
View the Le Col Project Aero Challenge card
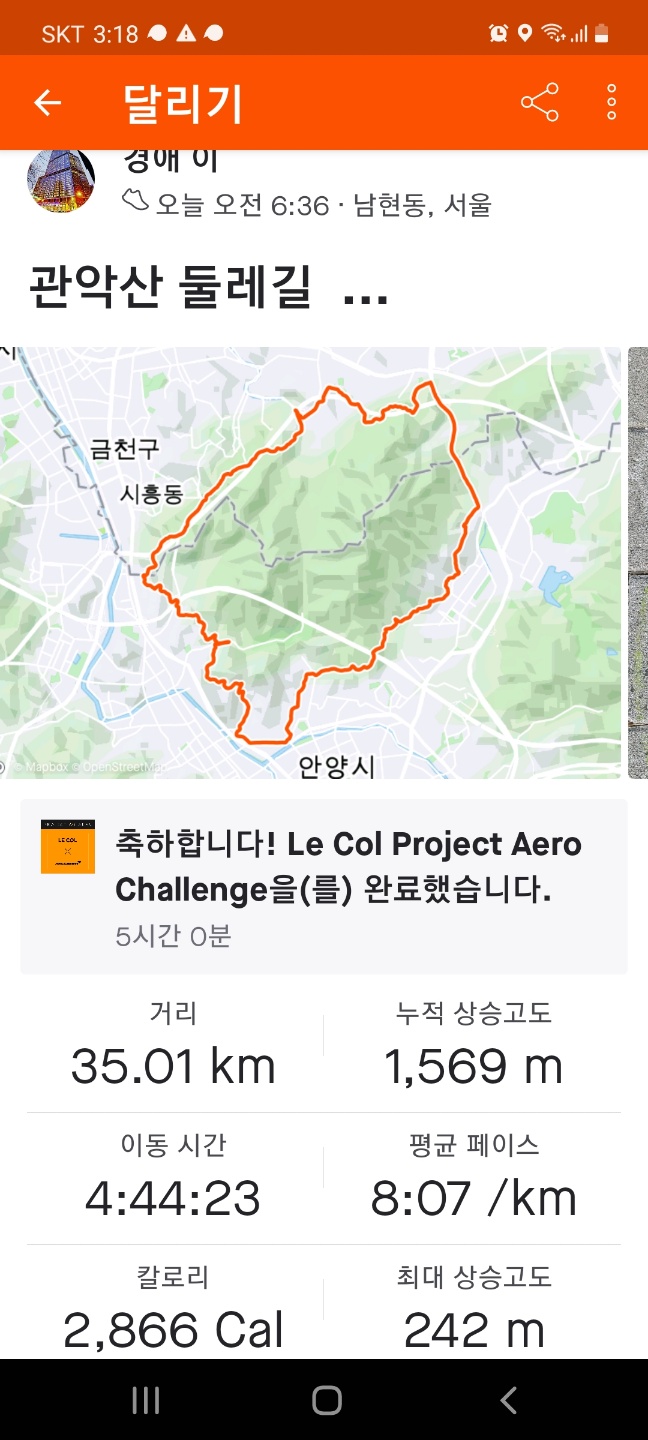tap(324, 886)
